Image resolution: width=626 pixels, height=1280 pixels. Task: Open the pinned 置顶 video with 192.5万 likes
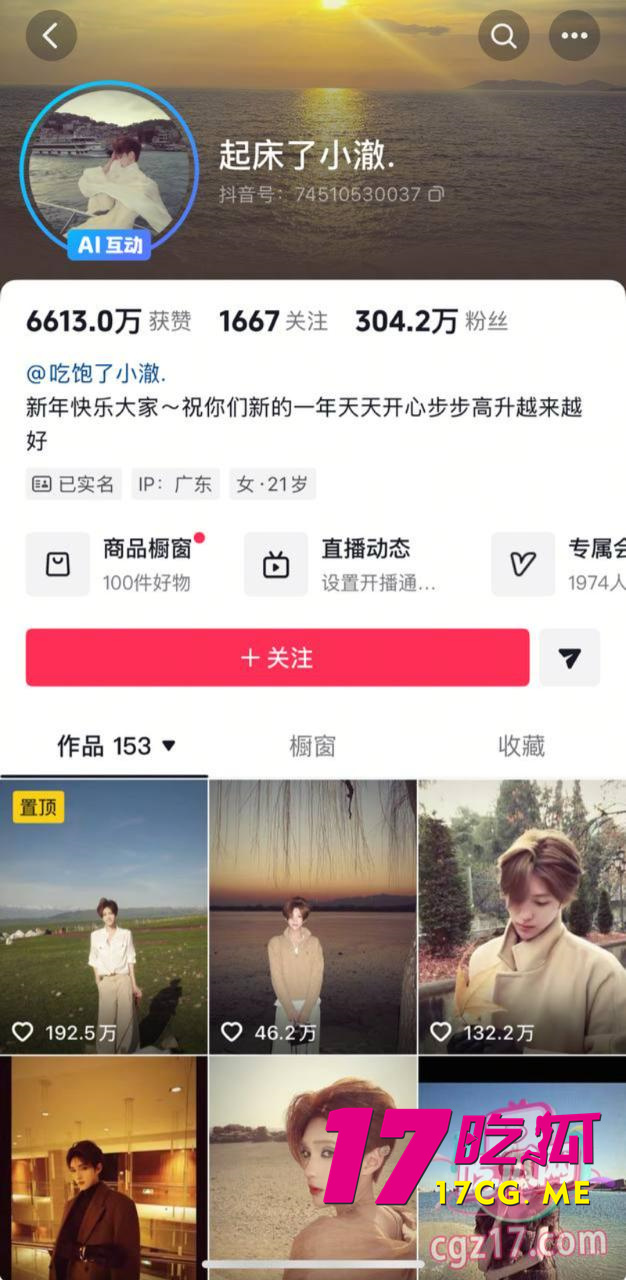[x=104, y=915]
